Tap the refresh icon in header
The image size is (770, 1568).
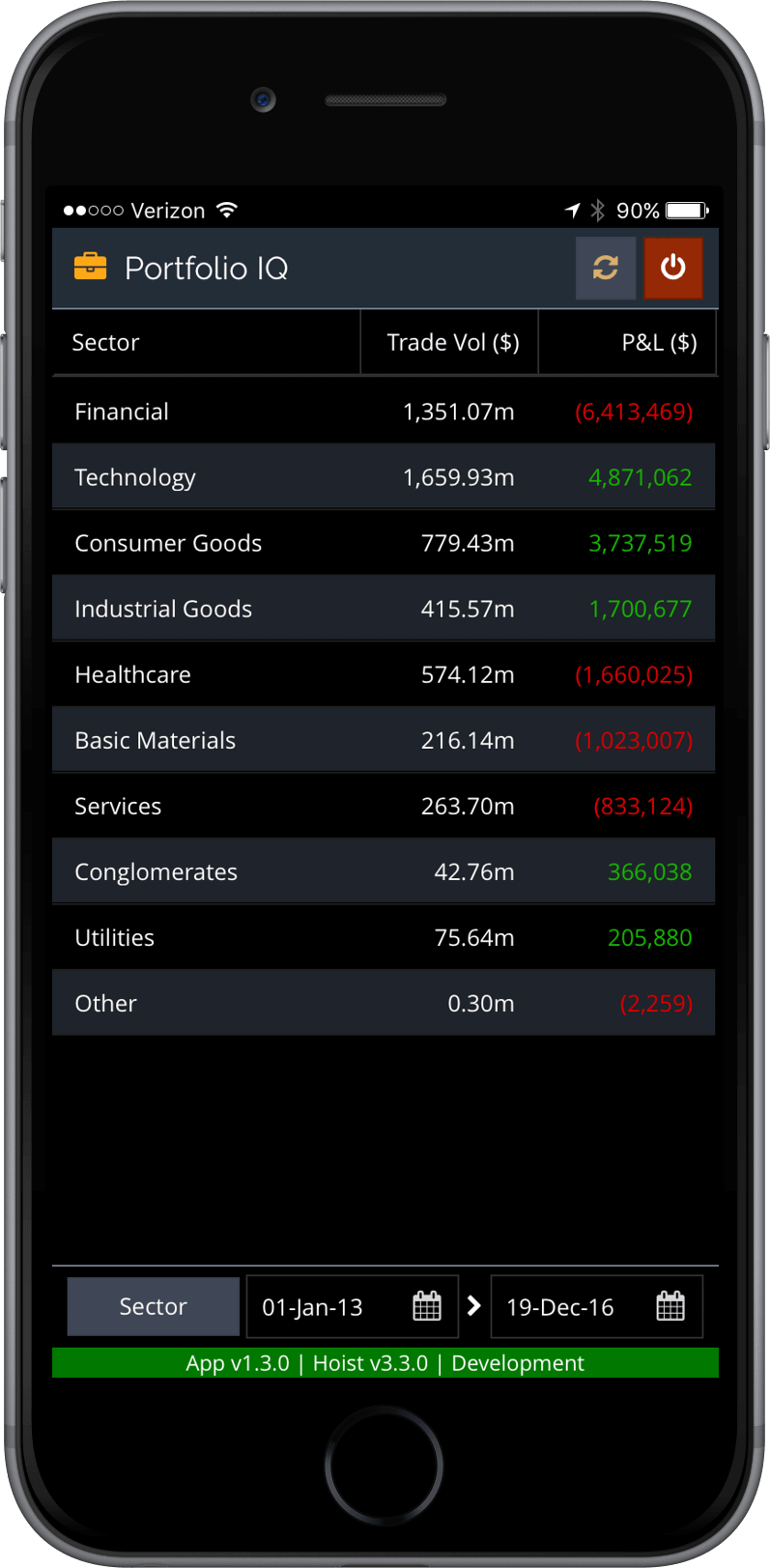tap(606, 268)
